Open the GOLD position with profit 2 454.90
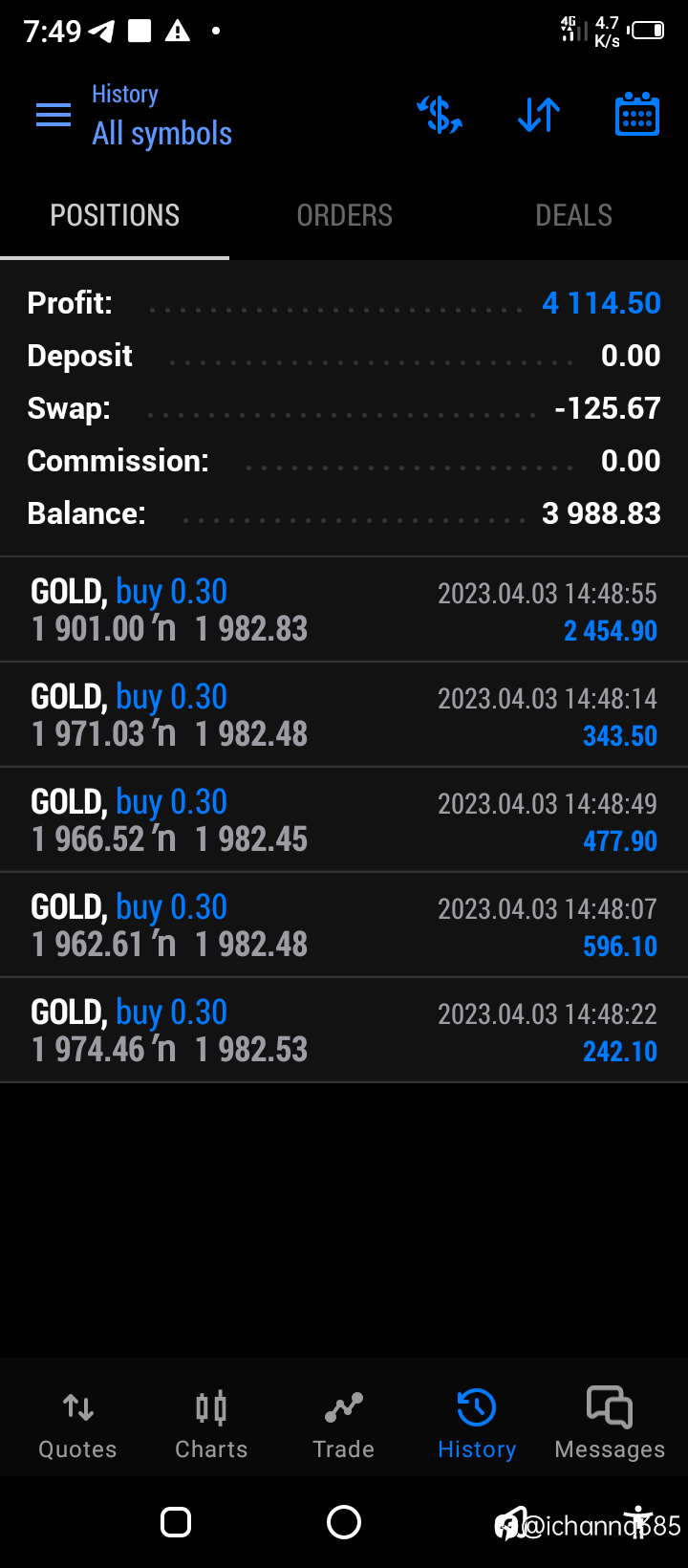Image resolution: width=688 pixels, height=1568 pixels. 344,610
